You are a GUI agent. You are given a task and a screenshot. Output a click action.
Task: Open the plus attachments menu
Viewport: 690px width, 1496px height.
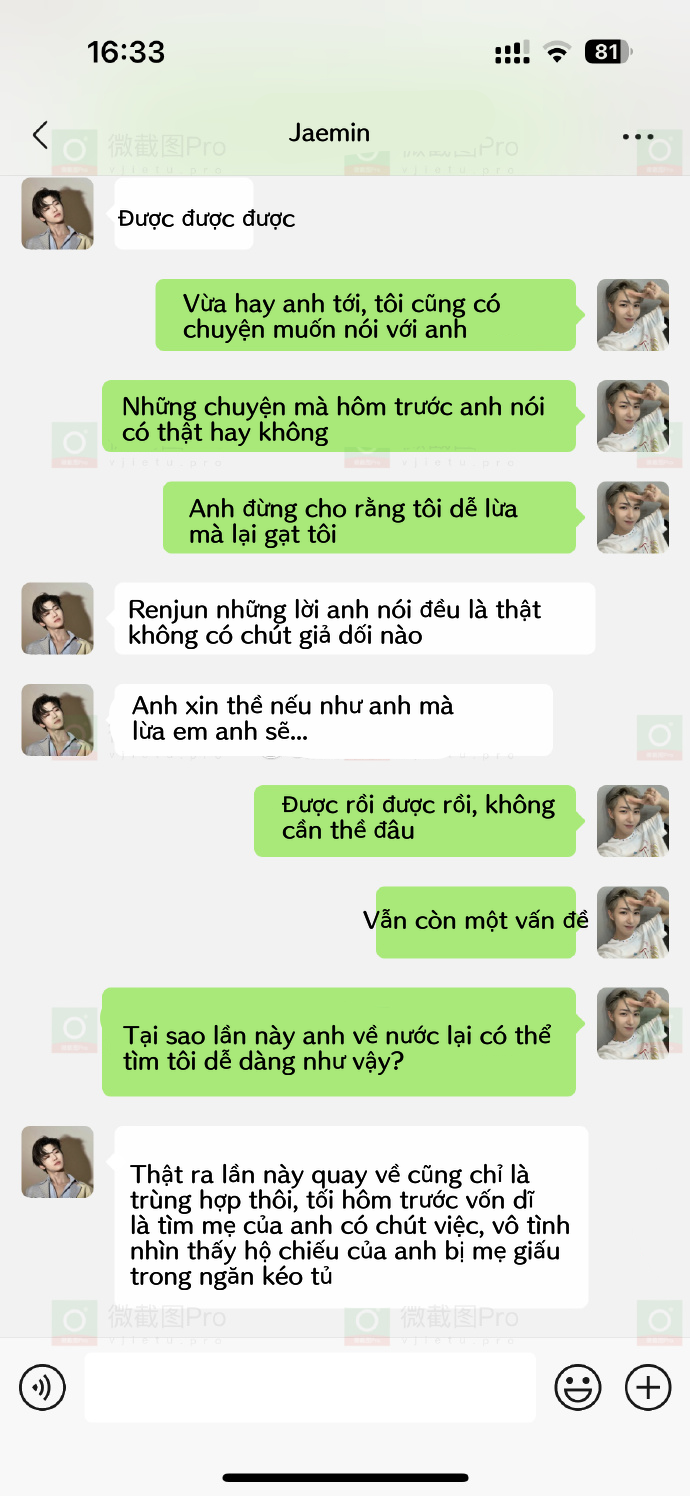[x=648, y=1387]
